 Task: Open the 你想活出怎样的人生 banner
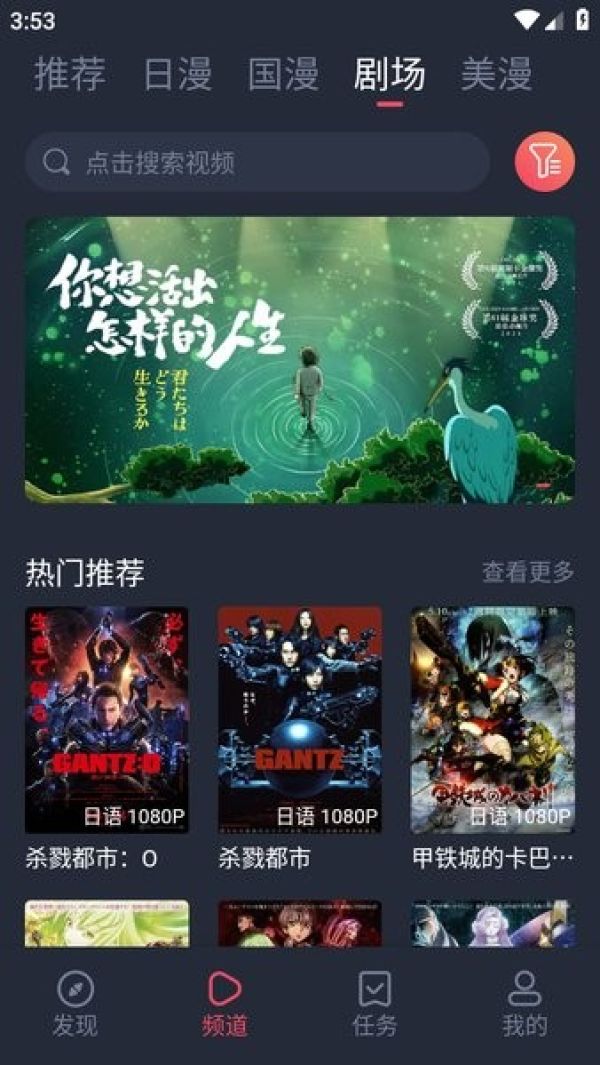coord(300,360)
